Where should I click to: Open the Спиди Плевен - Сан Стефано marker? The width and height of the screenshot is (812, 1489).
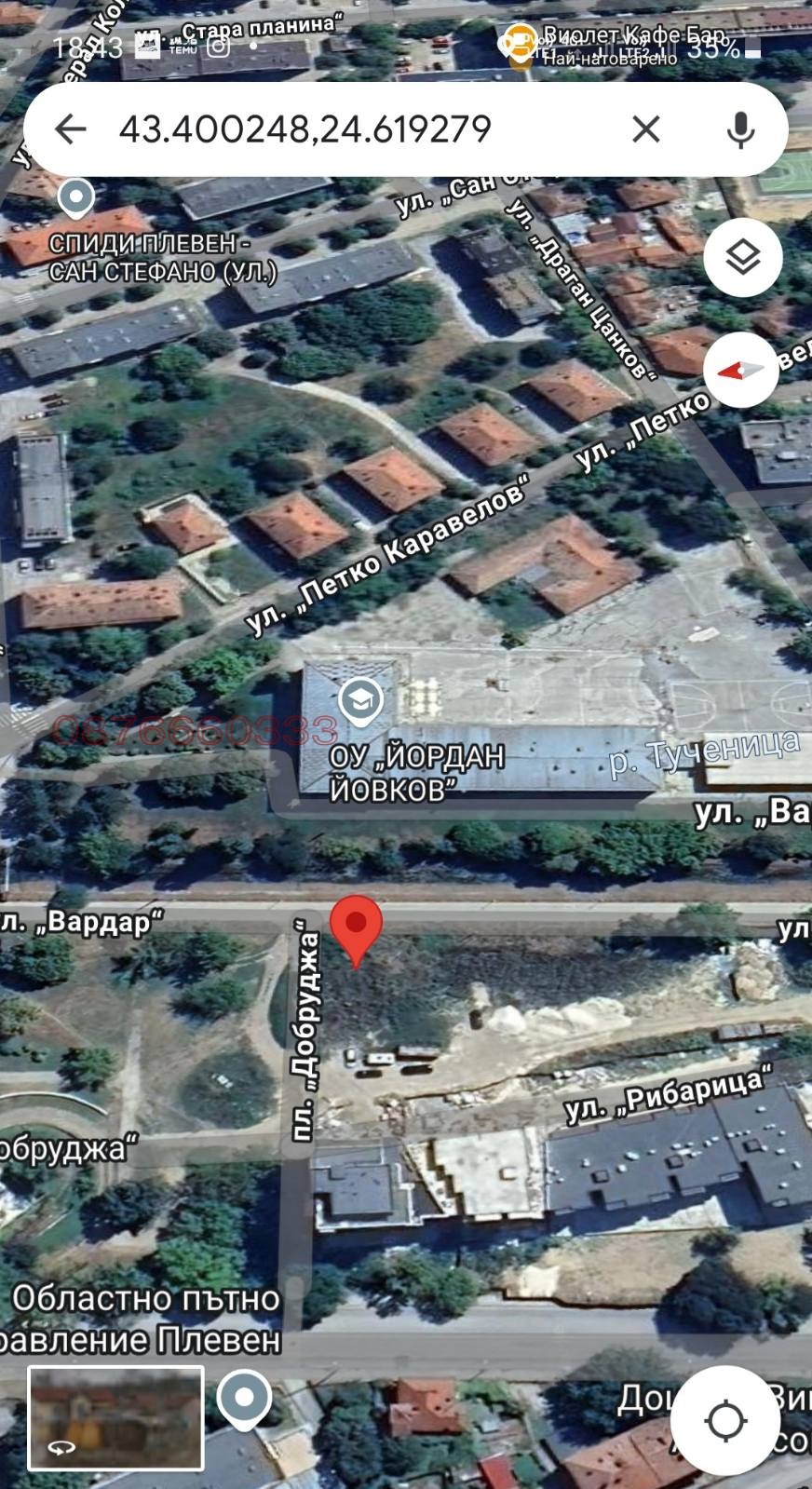(75, 198)
